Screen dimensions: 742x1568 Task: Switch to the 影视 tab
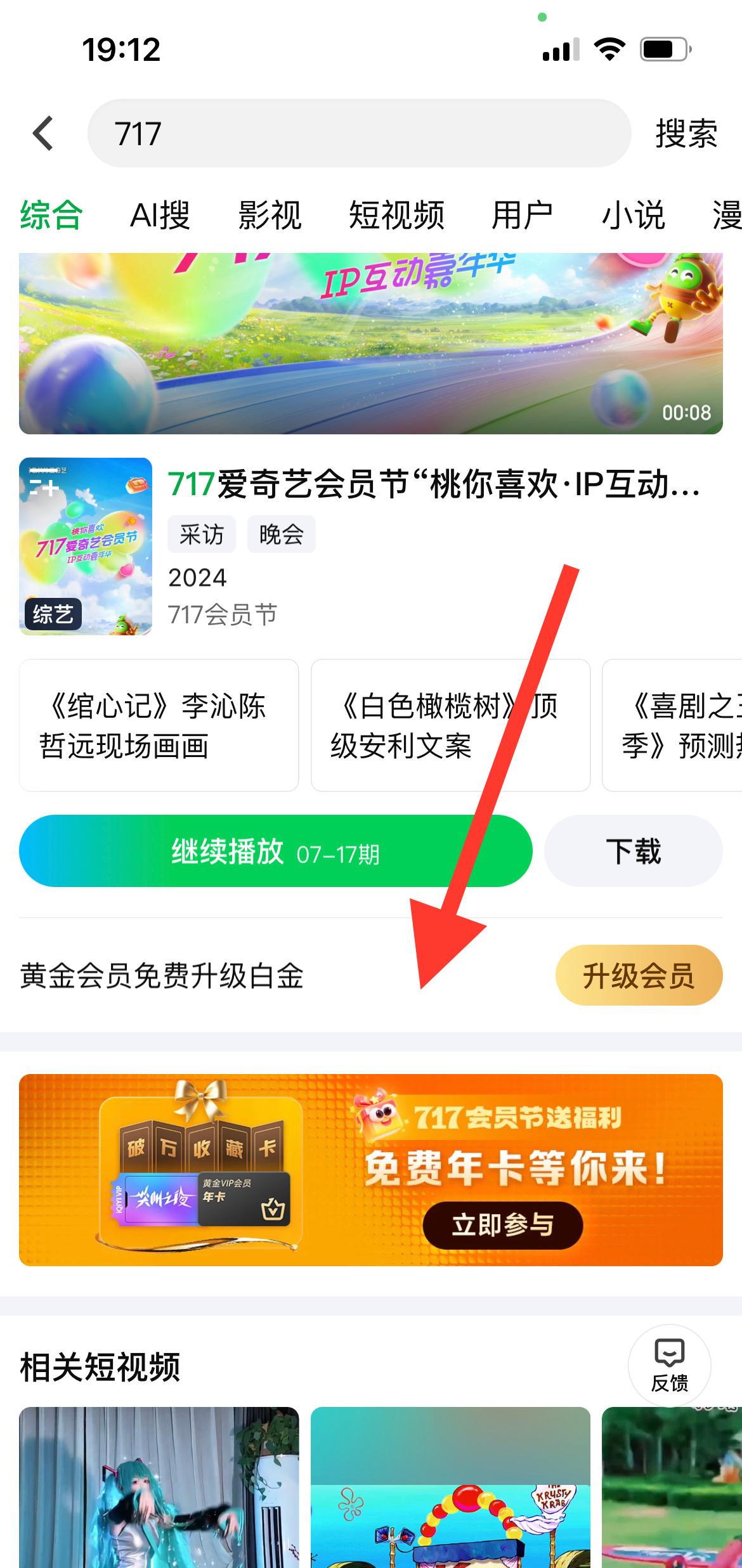(x=270, y=215)
